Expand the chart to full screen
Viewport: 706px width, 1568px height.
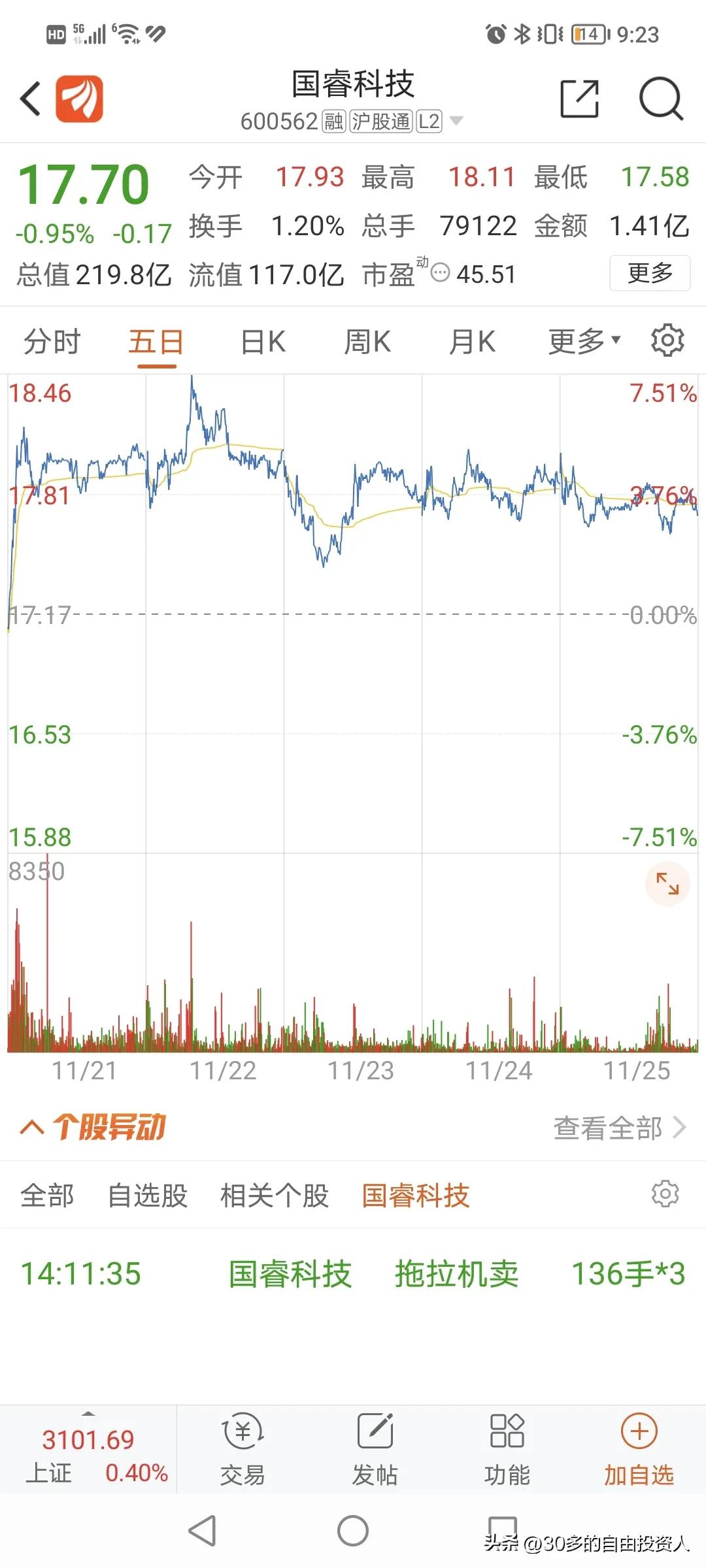(667, 884)
